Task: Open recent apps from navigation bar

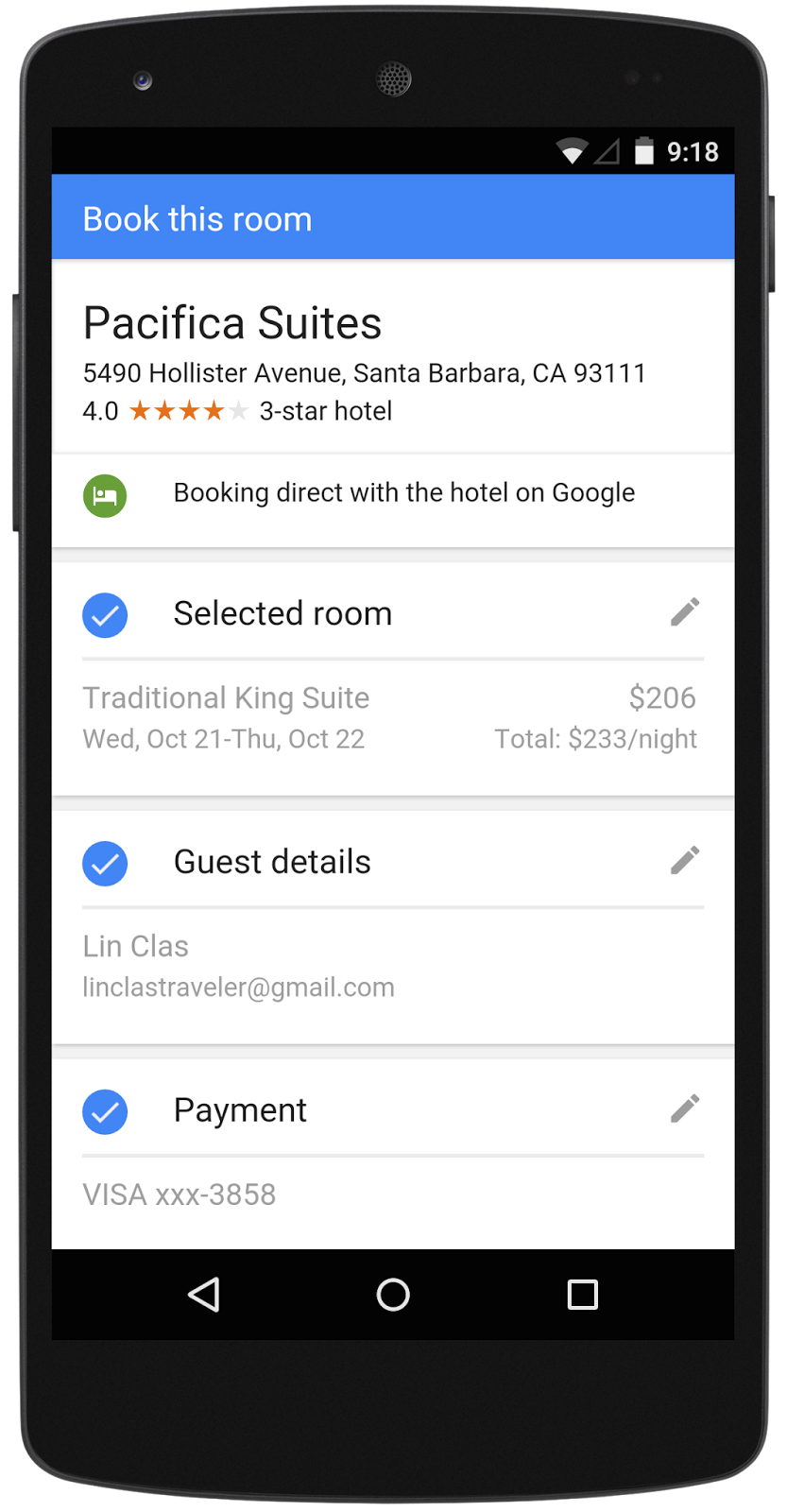Action: [x=583, y=1295]
